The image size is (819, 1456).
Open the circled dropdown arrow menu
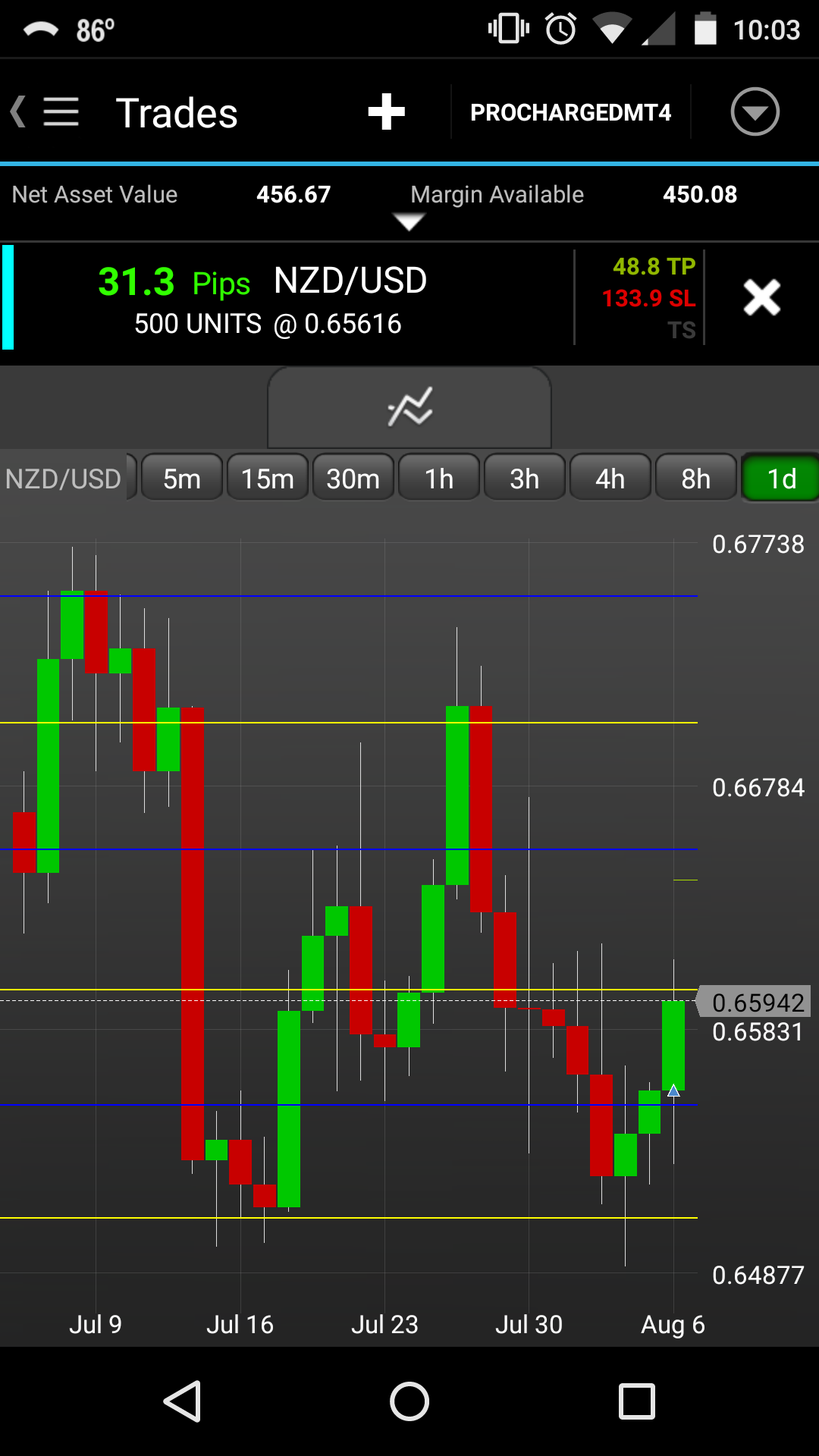click(755, 112)
